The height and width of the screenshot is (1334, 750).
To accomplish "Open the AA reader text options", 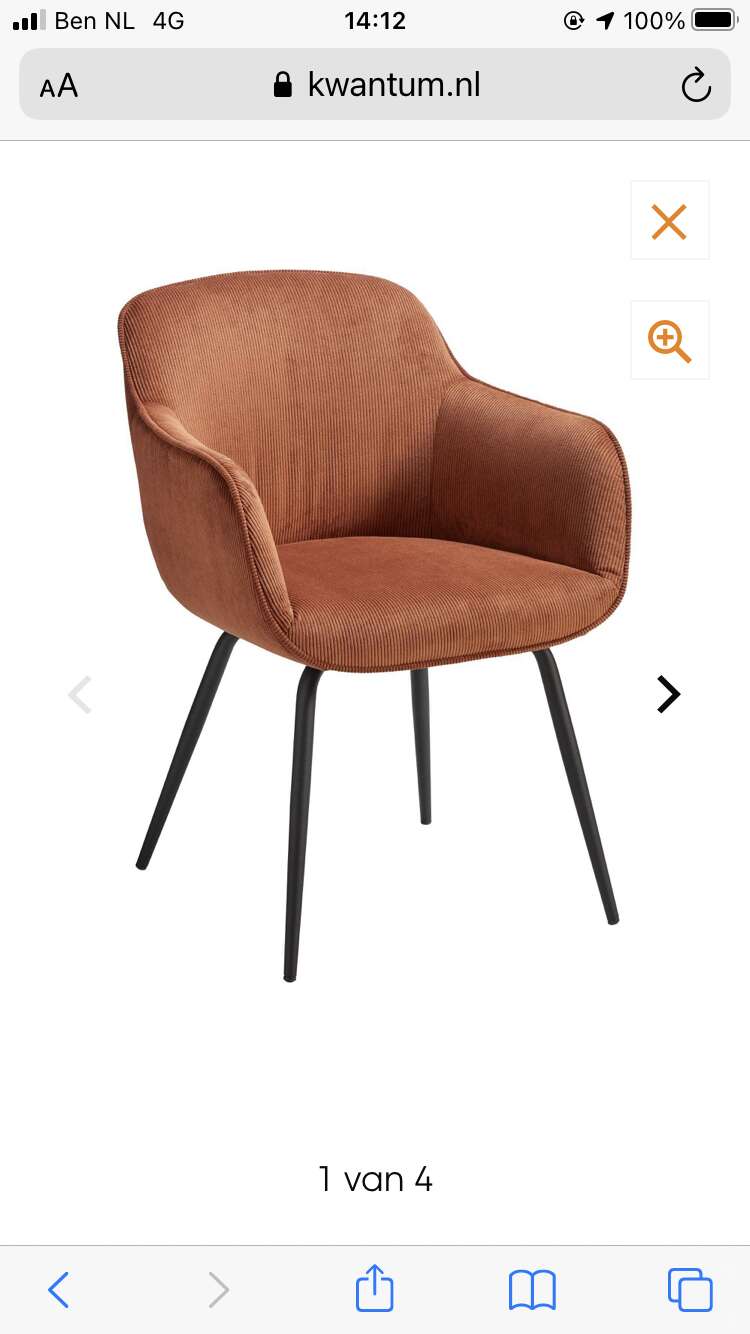I will [x=59, y=86].
